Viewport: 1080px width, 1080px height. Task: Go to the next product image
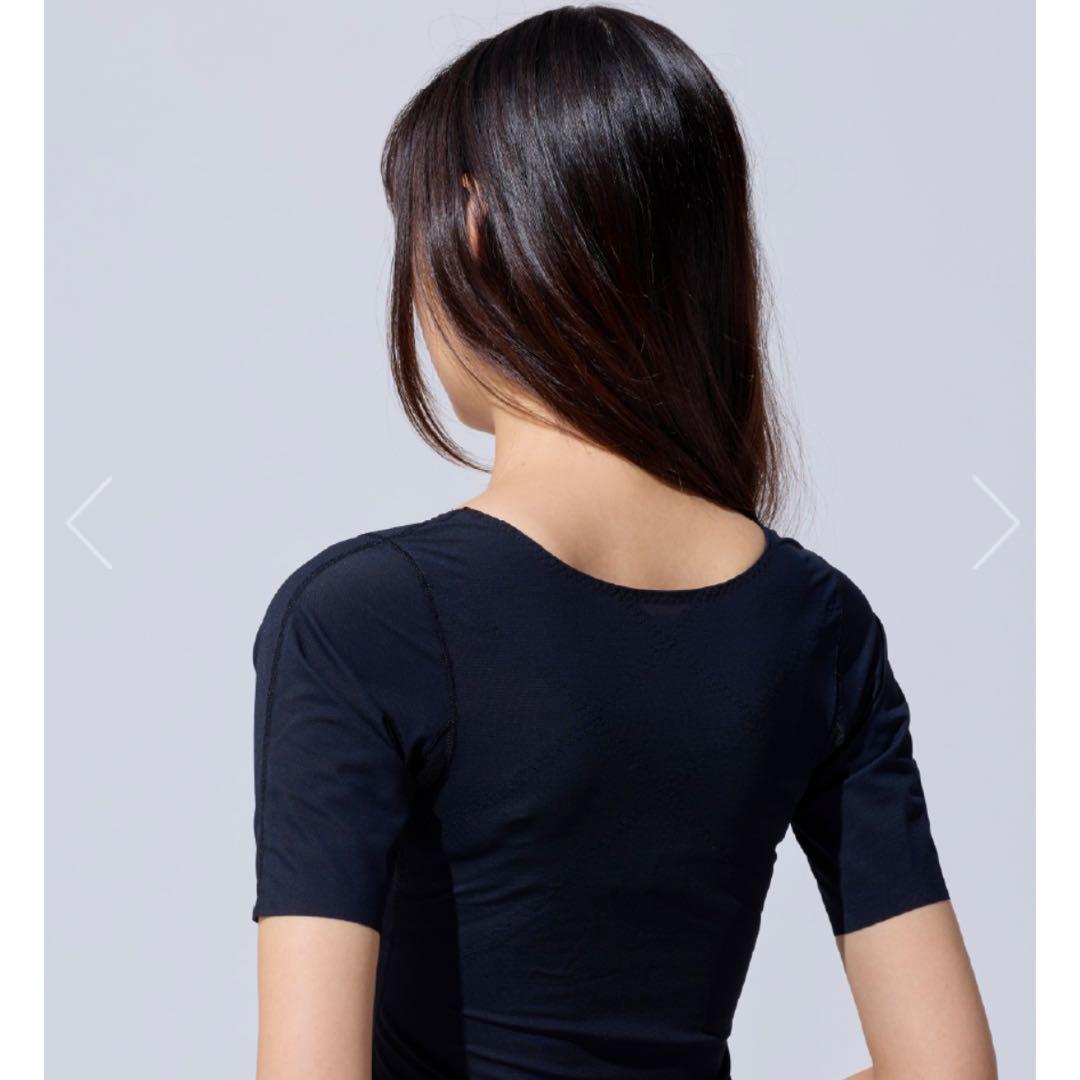(x=995, y=523)
